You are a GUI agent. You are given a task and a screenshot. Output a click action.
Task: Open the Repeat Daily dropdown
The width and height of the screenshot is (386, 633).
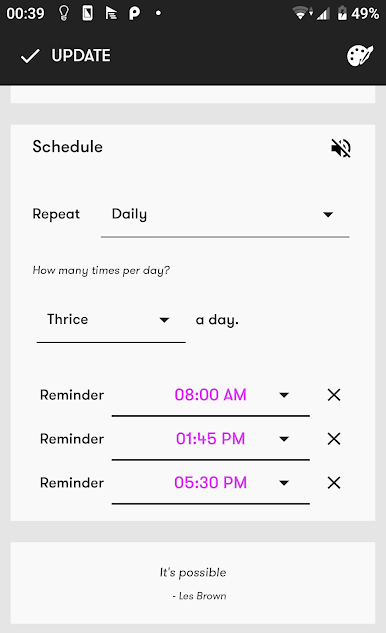(x=225, y=215)
